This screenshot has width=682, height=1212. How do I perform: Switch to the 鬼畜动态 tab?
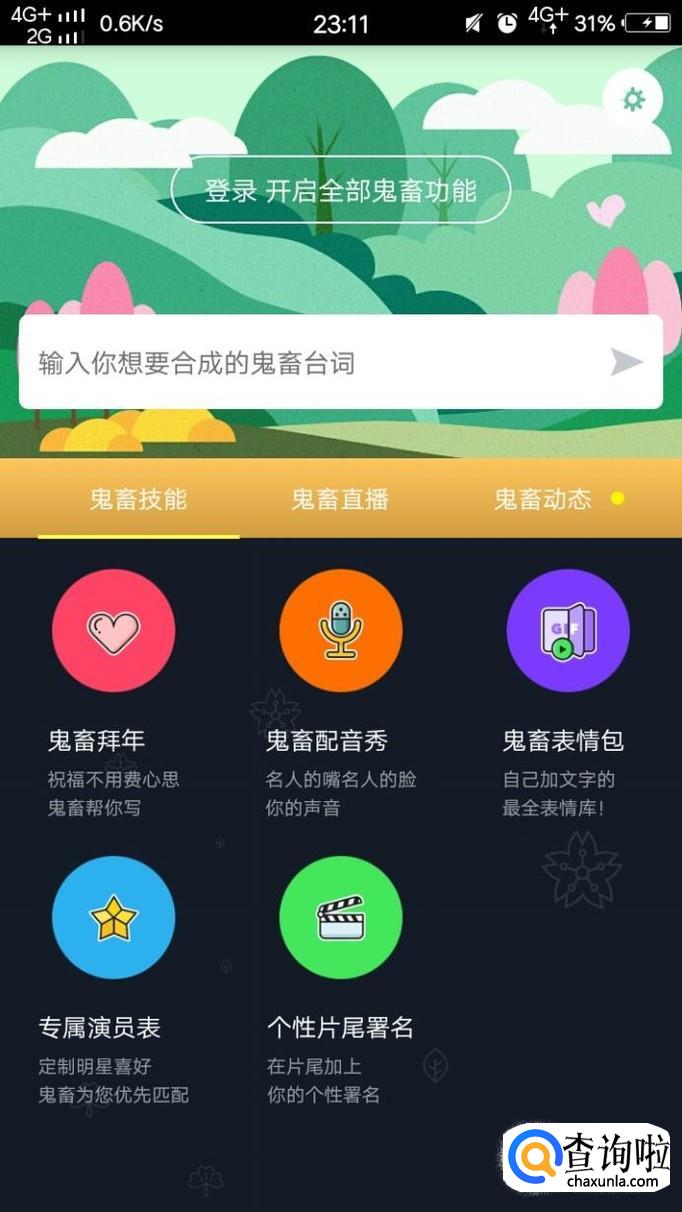click(543, 499)
